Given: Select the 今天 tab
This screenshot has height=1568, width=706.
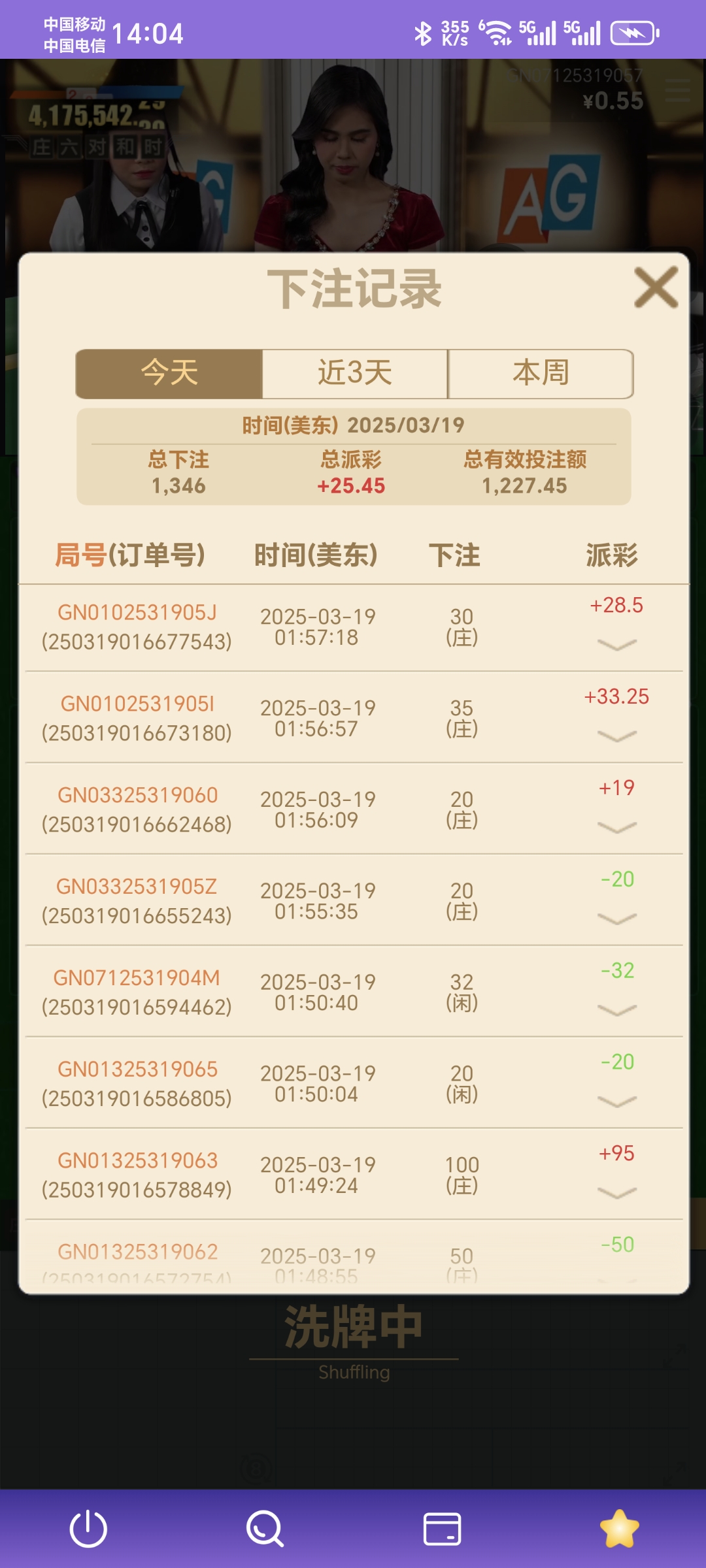Looking at the screenshot, I should pos(169,374).
